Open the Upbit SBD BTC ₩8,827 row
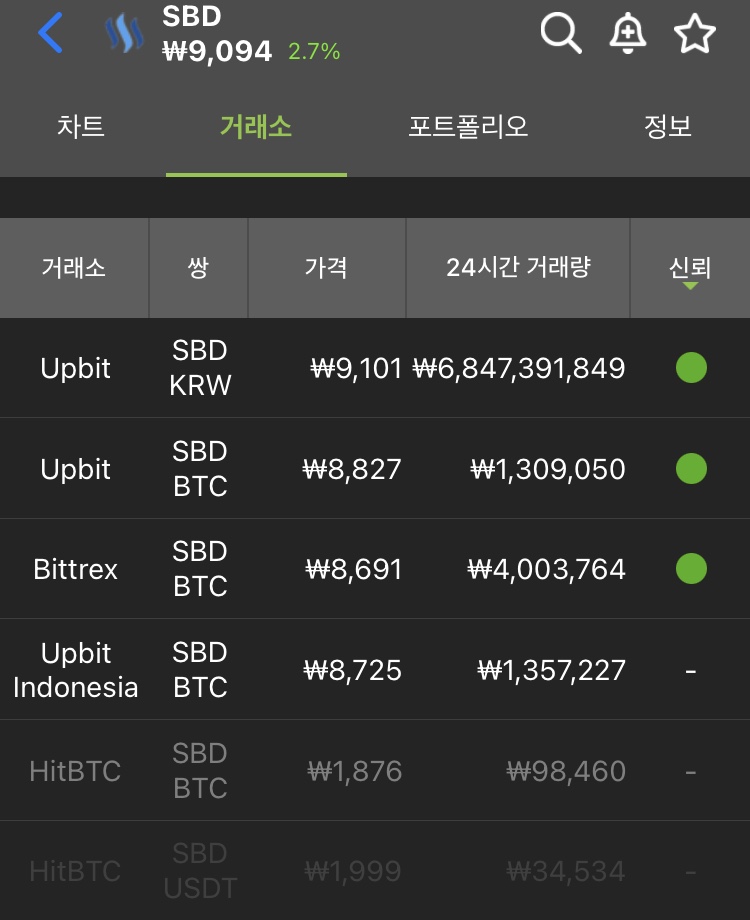The height and width of the screenshot is (920, 750). 375,468
